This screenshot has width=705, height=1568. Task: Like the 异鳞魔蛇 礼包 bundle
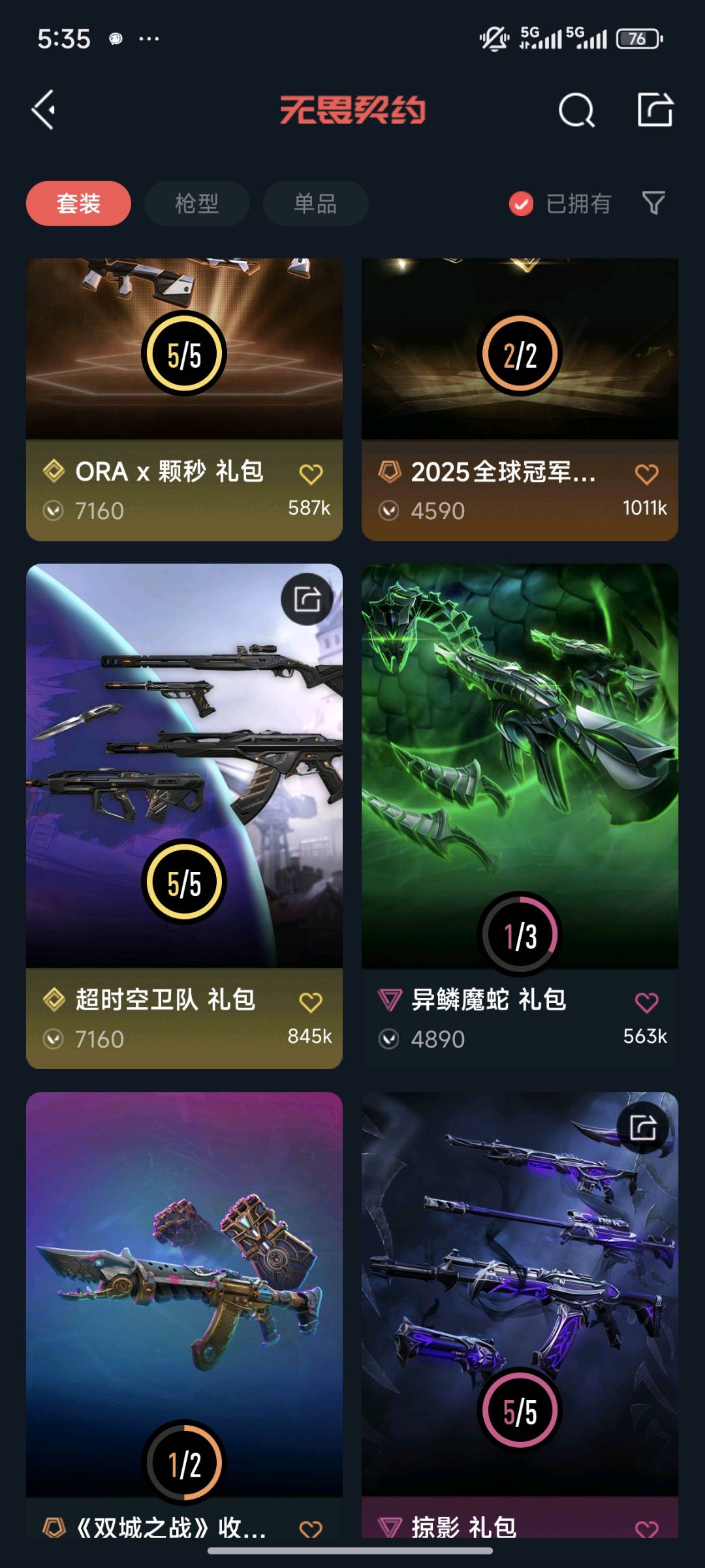pyautogui.click(x=646, y=1002)
